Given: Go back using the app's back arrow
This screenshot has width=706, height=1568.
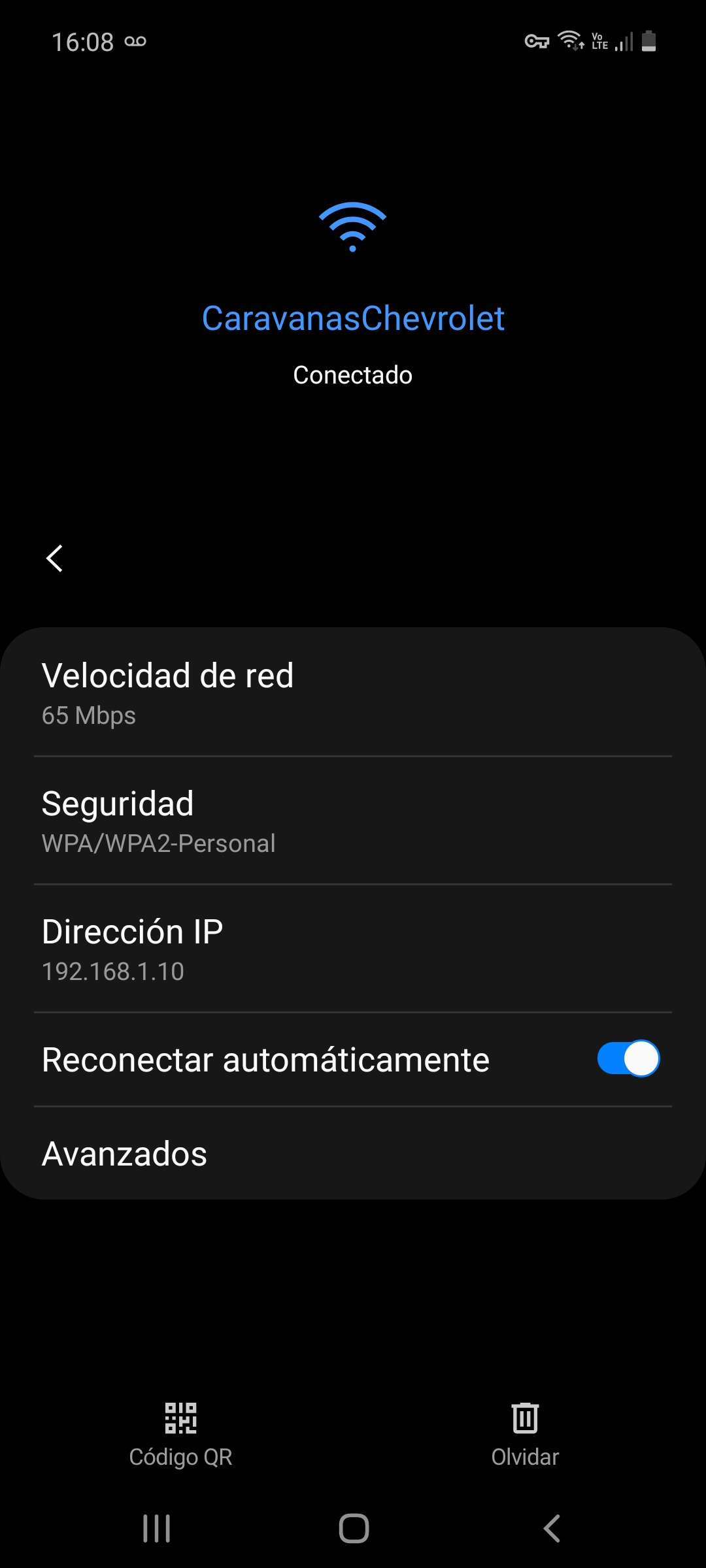Looking at the screenshot, I should click(x=55, y=559).
